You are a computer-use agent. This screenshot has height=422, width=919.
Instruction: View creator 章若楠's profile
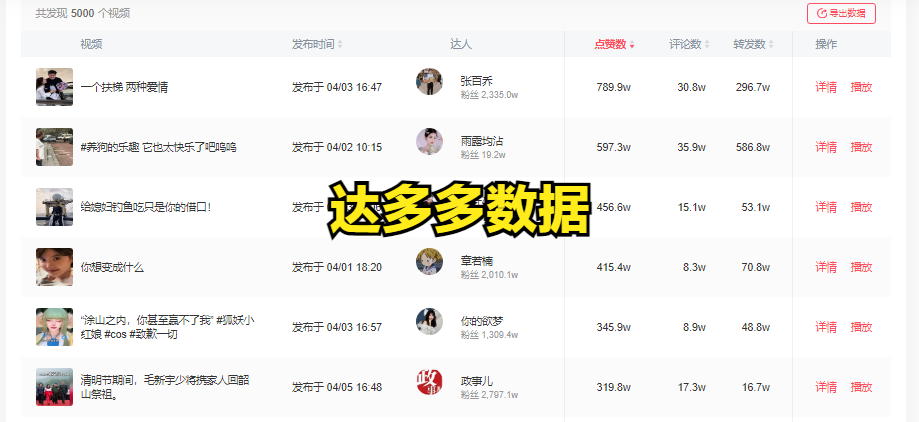click(476, 260)
